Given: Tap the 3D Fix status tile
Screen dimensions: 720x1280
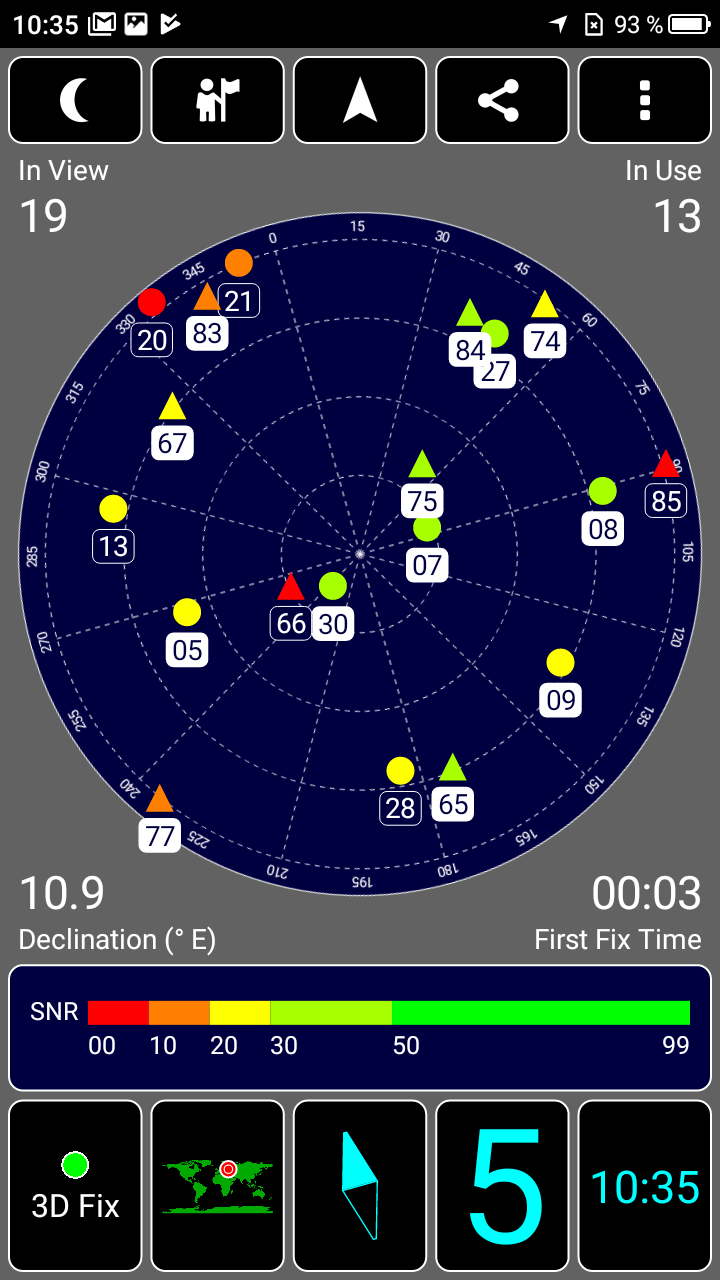Looking at the screenshot, I should [75, 1186].
